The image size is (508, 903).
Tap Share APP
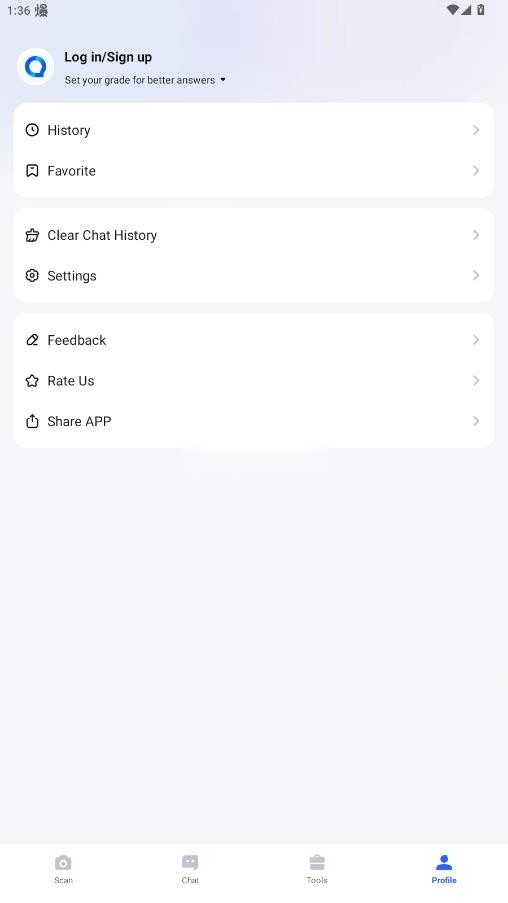(254, 421)
